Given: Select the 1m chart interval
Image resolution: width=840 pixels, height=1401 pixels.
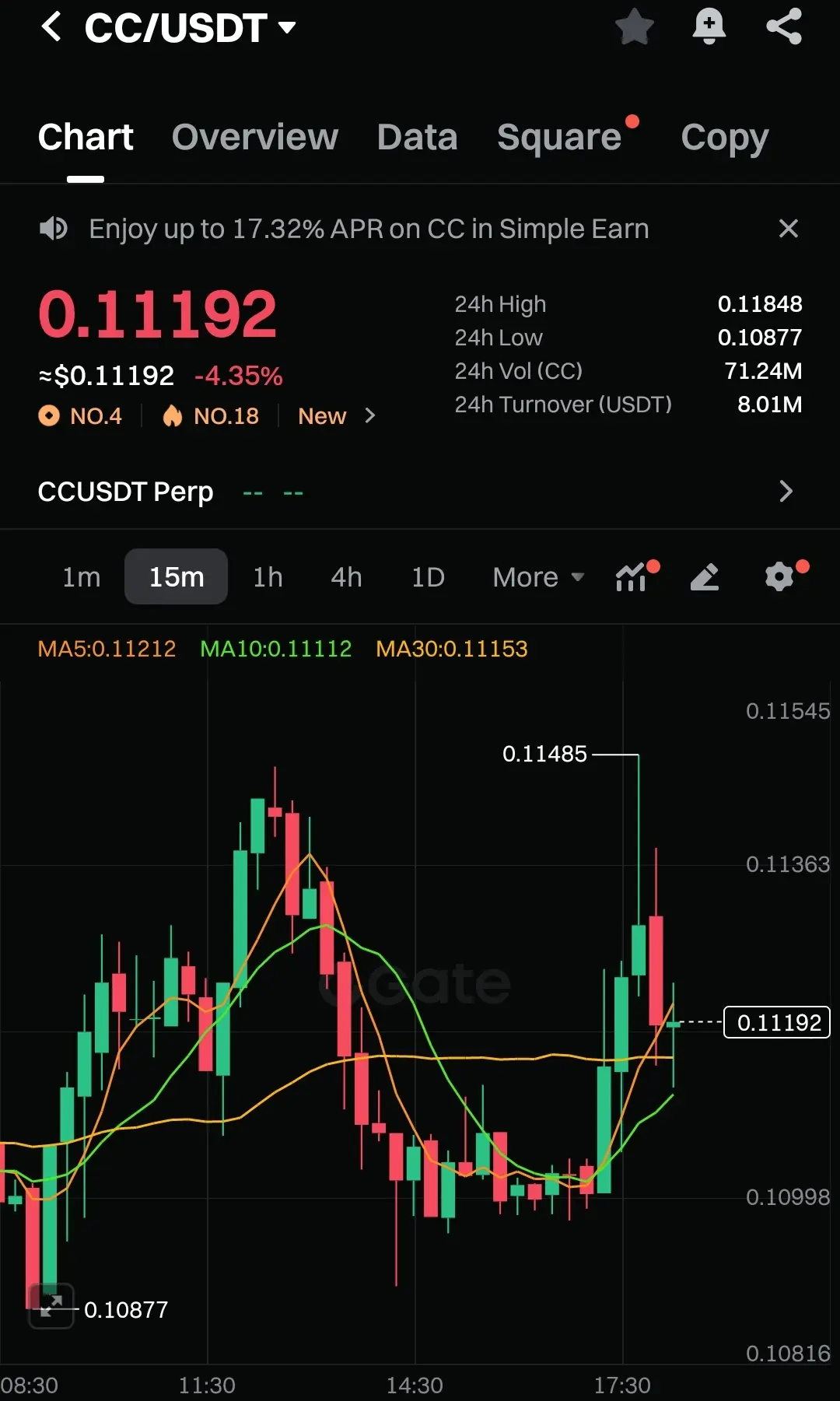Looking at the screenshot, I should click(x=82, y=577).
